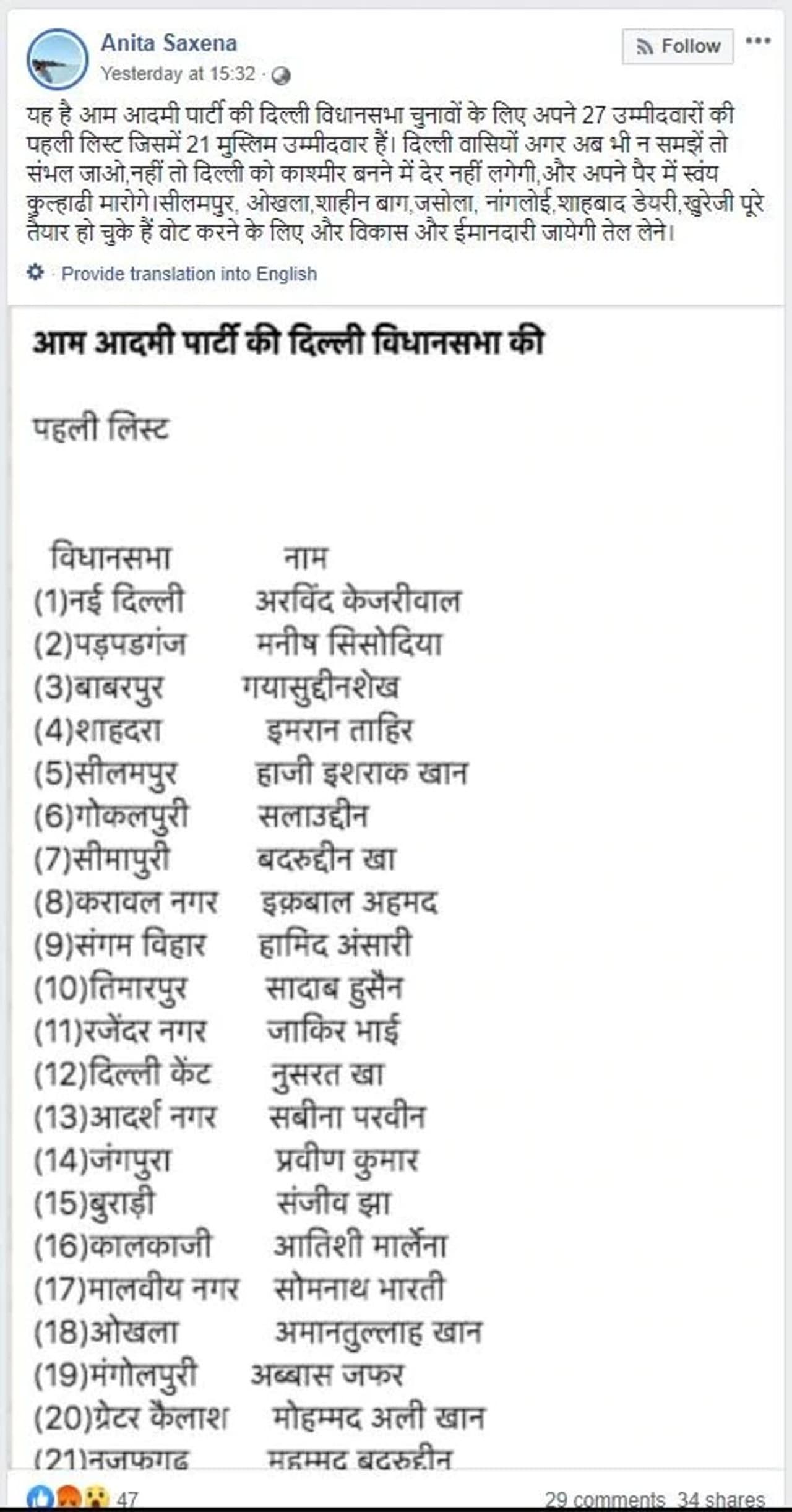Open the translation settings gear
Viewport: 792px width, 1512px height.
tap(36, 272)
